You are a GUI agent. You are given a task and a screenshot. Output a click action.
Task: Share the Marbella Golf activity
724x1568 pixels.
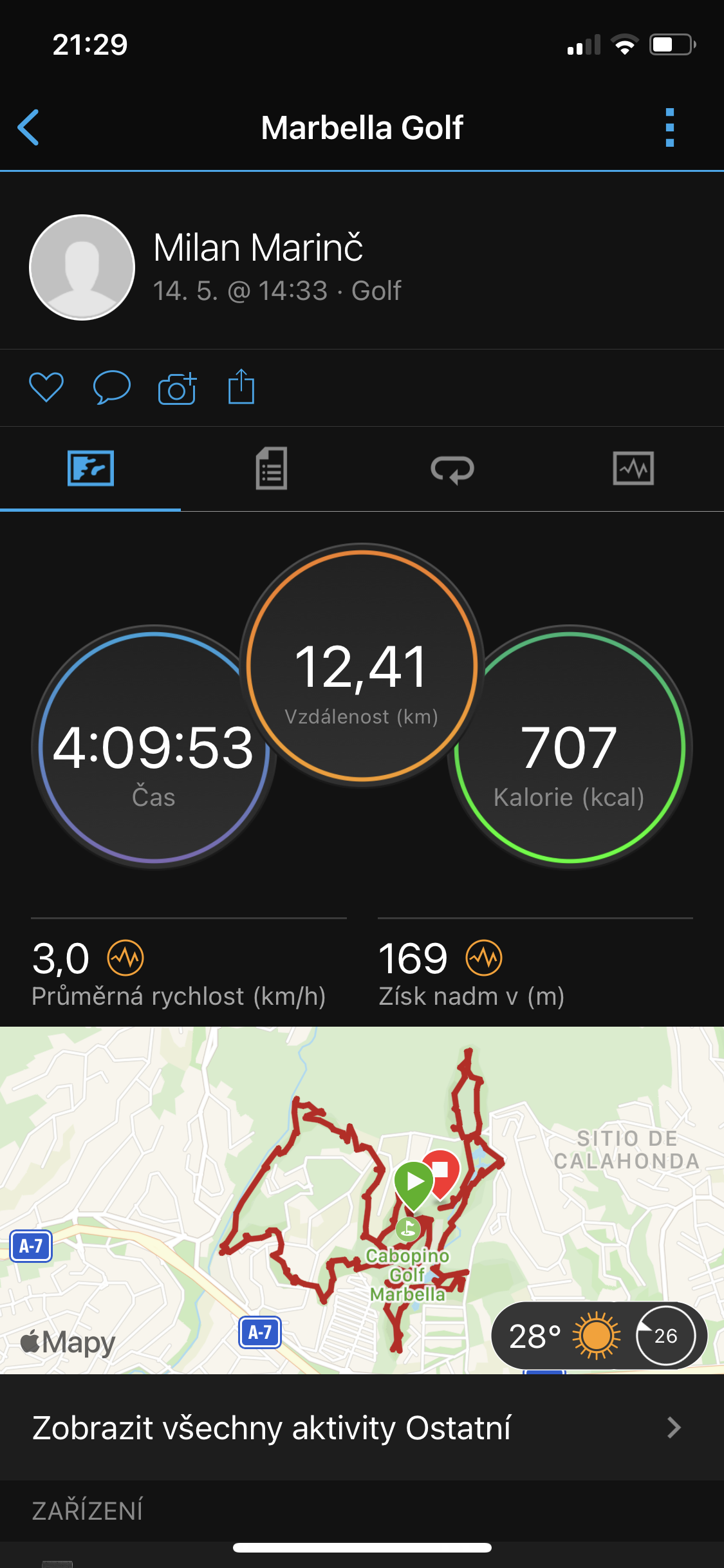point(241,386)
